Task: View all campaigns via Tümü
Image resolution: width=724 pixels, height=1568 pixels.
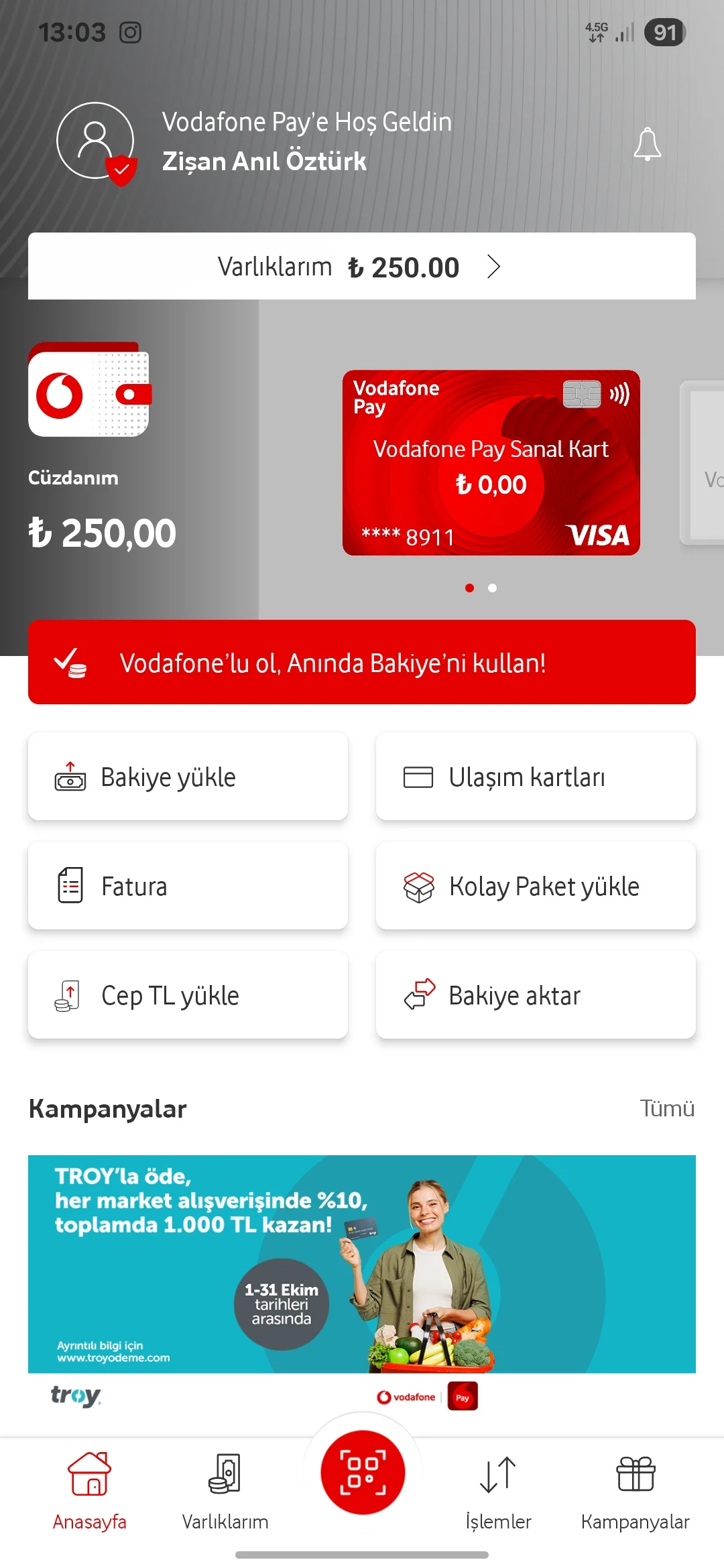Action: [x=666, y=1108]
